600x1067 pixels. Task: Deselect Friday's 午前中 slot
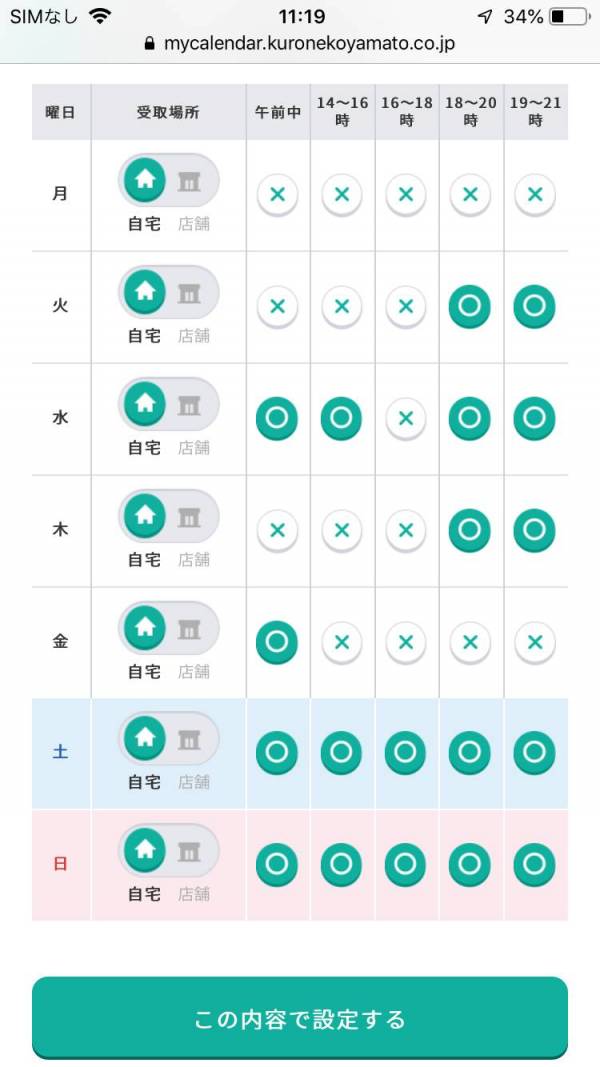(x=277, y=642)
